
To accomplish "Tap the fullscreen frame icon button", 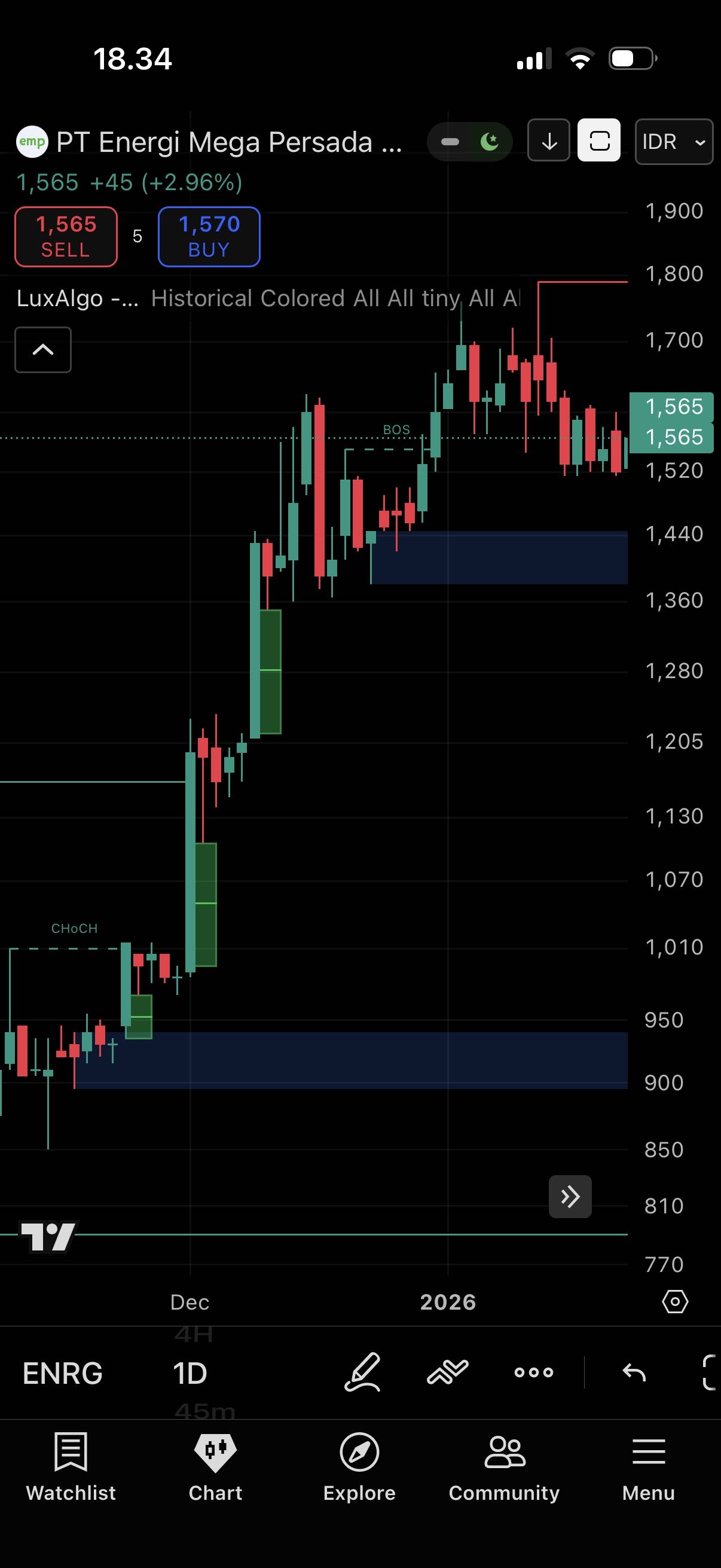I will tap(598, 141).
